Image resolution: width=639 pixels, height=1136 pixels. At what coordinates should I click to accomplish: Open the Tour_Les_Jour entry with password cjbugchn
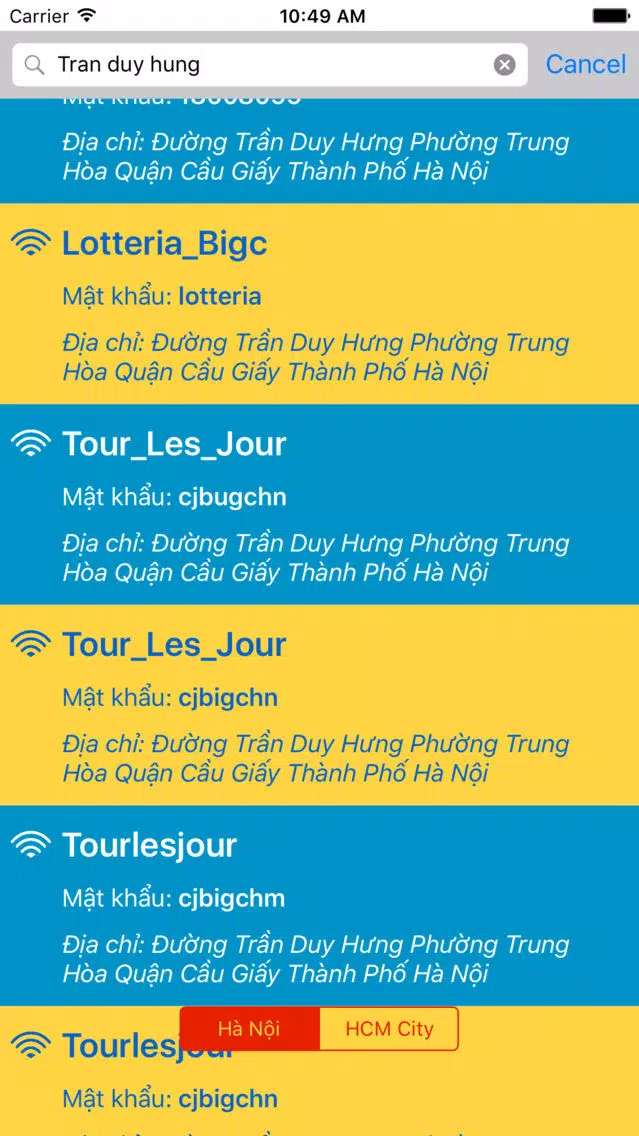pyautogui.click(x=320, y=504)
